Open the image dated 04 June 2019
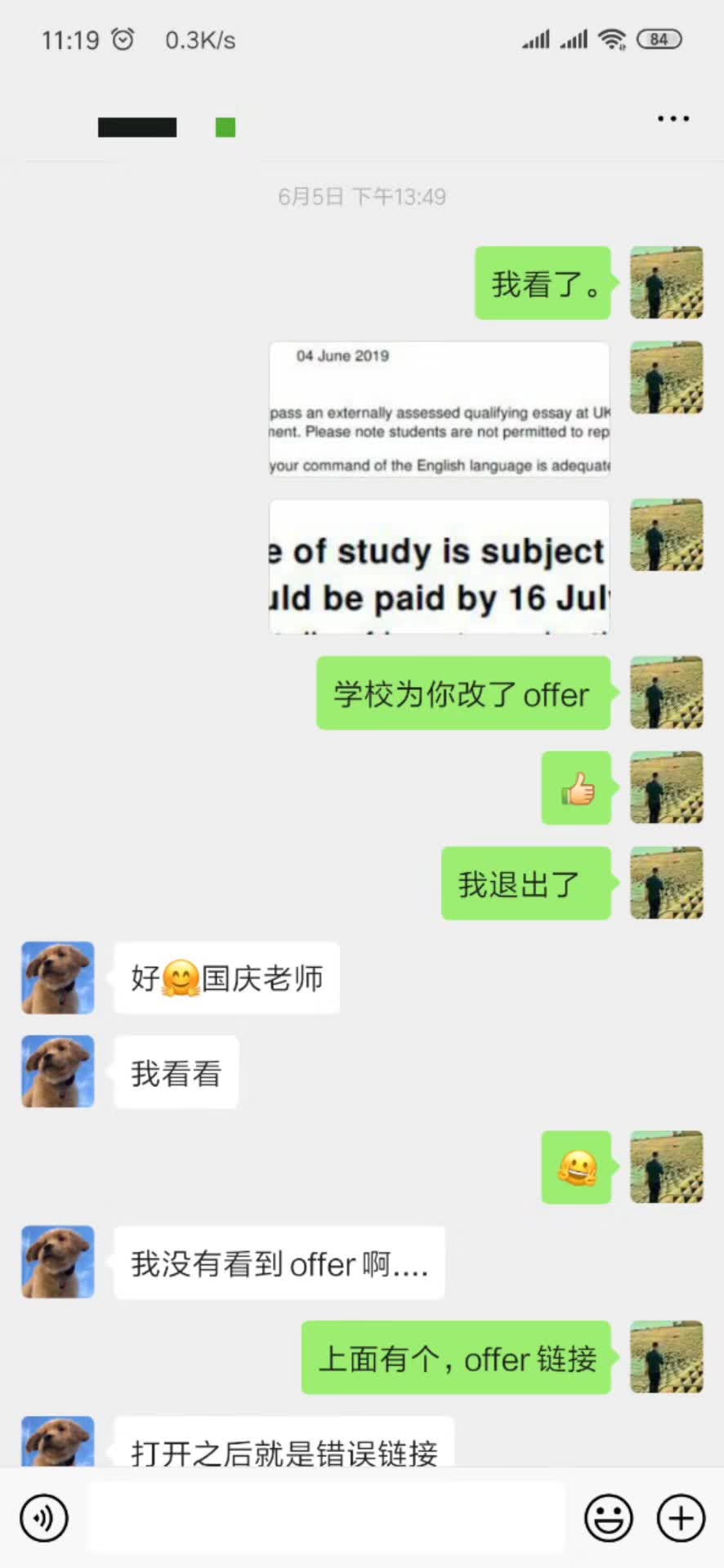 click(440, 410)
